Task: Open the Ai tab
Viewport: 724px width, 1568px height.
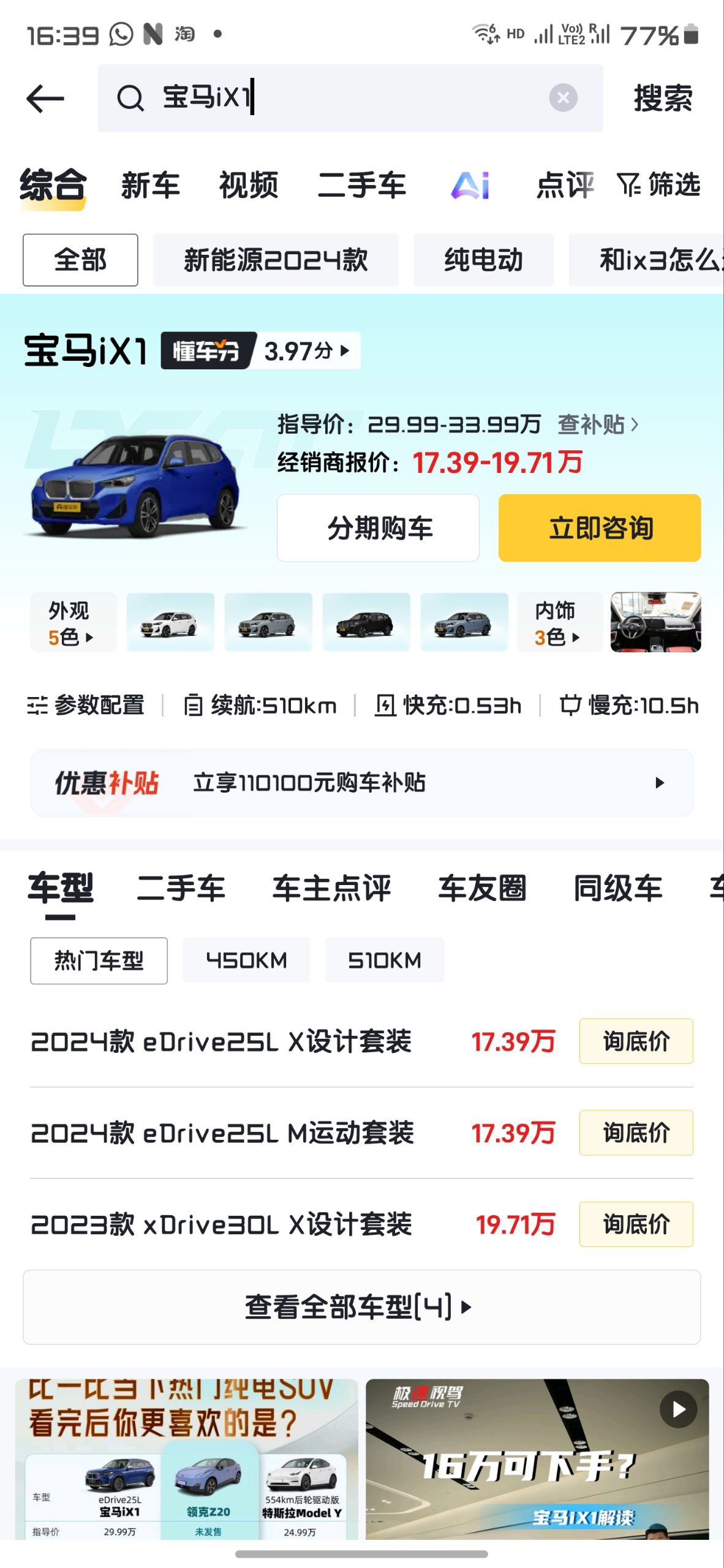Action: [x=470, y=185]
